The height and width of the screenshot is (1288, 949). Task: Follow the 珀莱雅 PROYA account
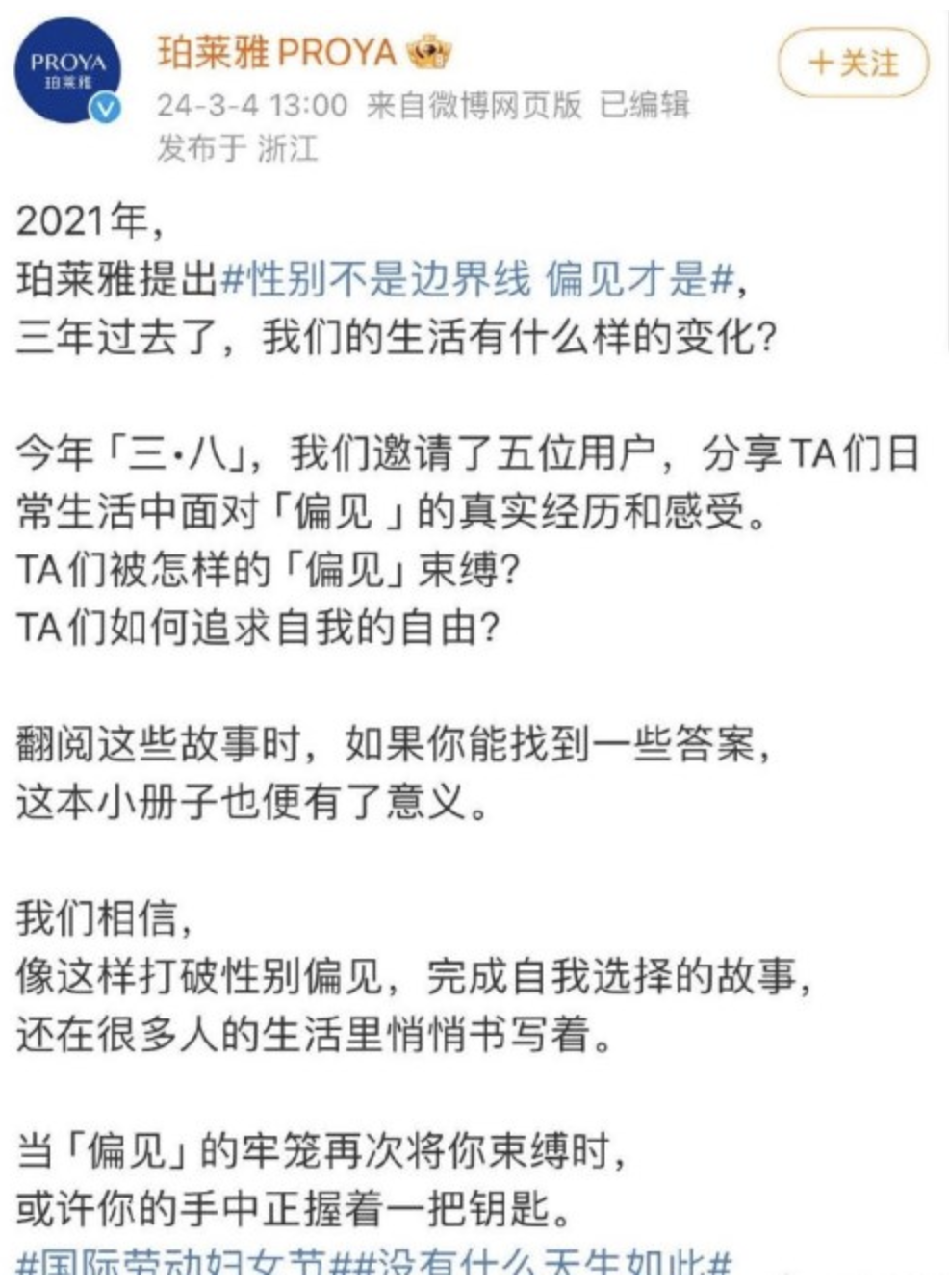853,64
